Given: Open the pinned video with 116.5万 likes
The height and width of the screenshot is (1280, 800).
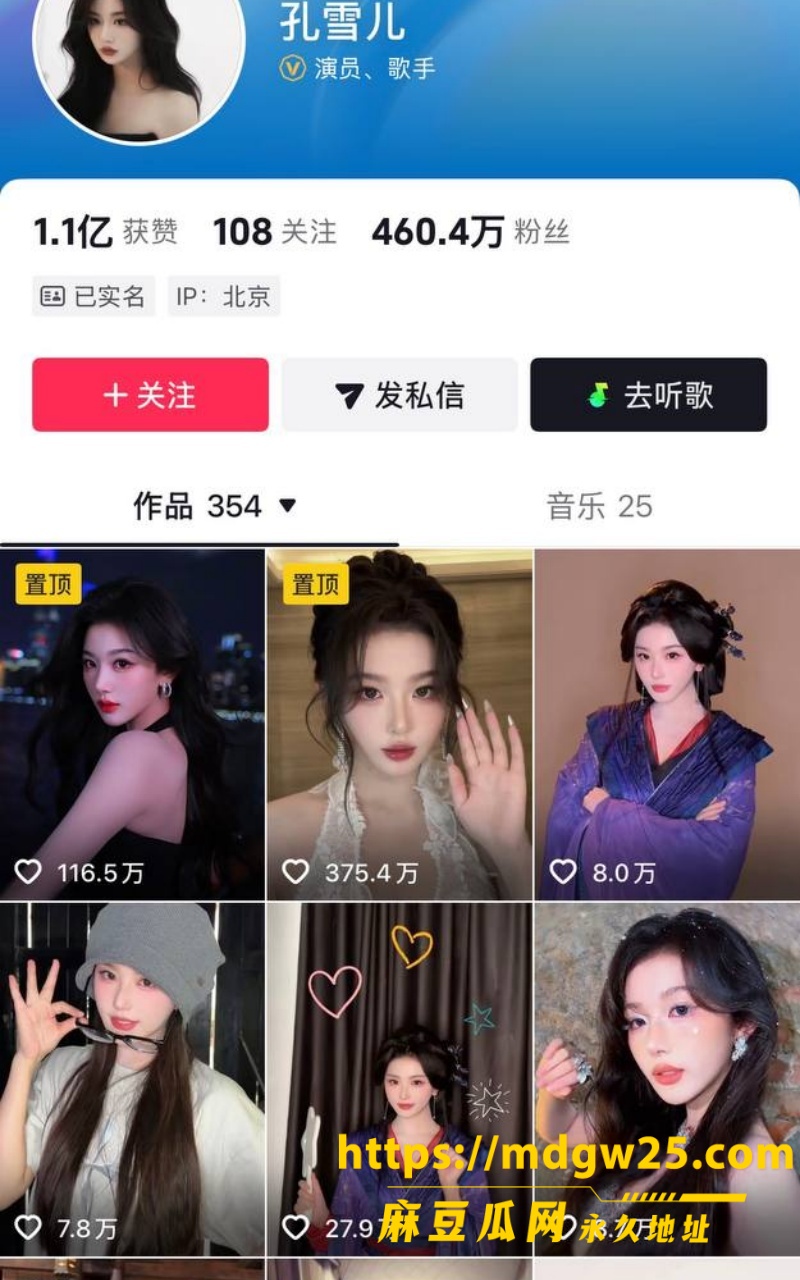Looking at the screenshot, I should pyautogui.click(x=132, y=724).
